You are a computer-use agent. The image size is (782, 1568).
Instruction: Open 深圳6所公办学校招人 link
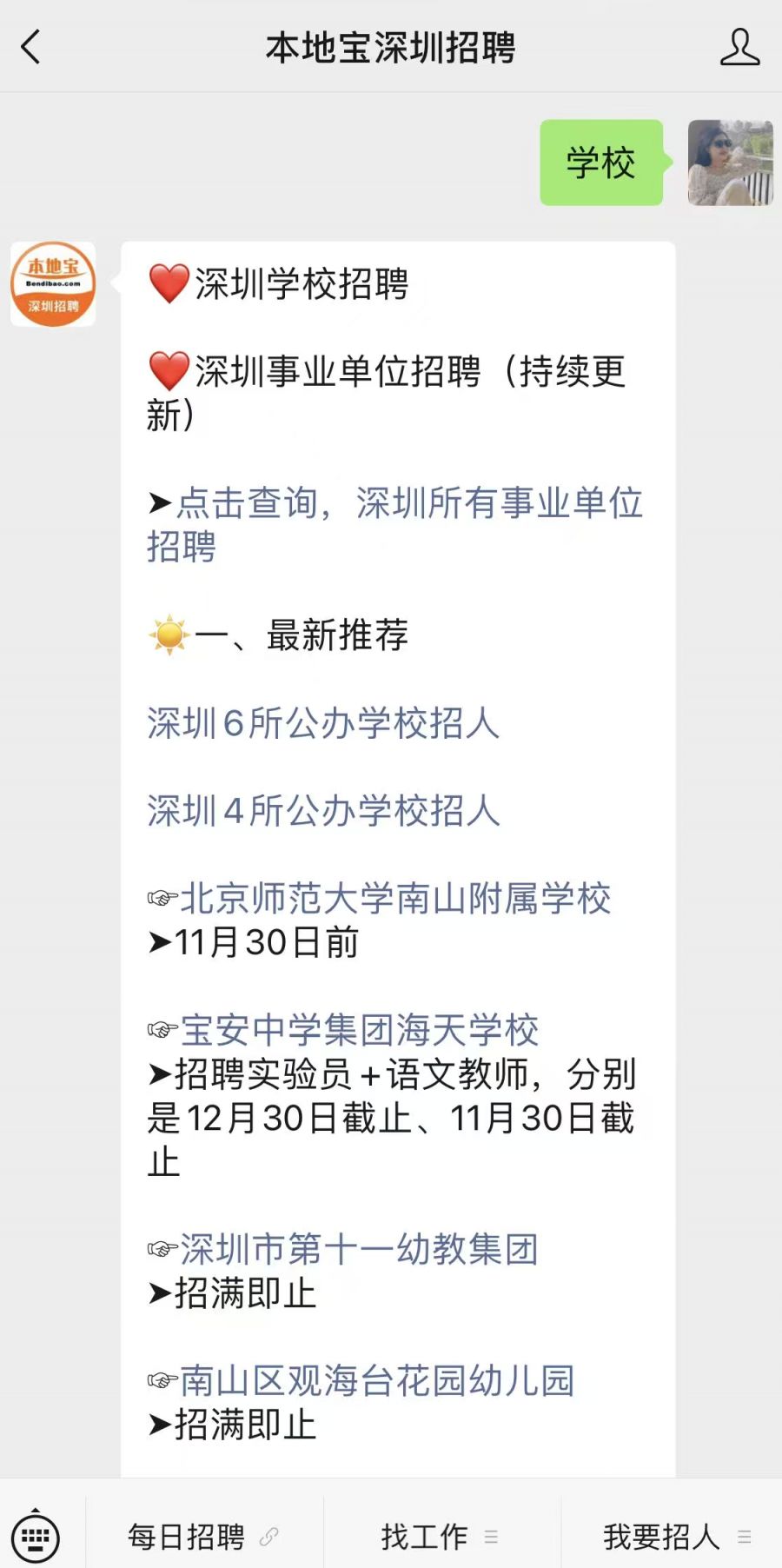click(323, 723)
